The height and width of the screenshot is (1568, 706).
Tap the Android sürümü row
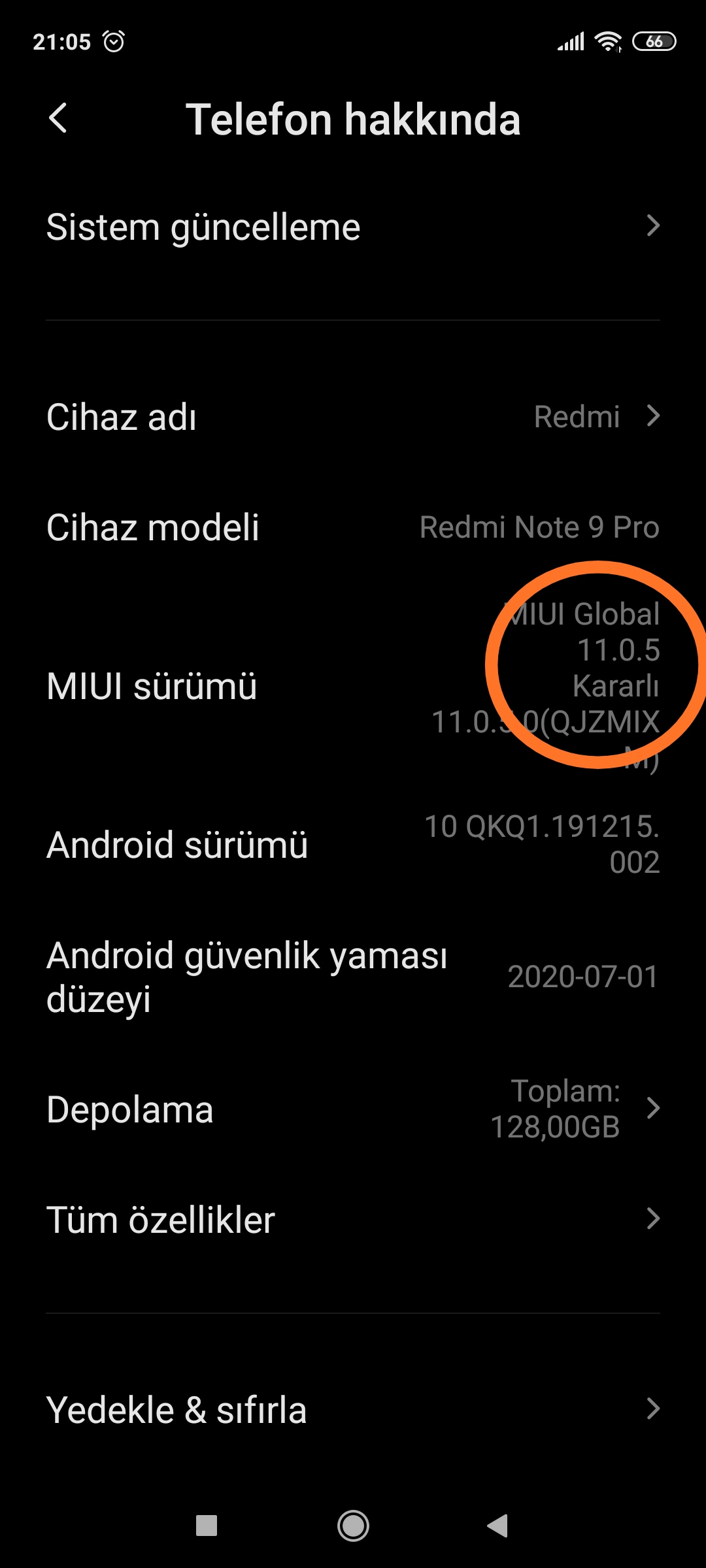tap(353, 844)
